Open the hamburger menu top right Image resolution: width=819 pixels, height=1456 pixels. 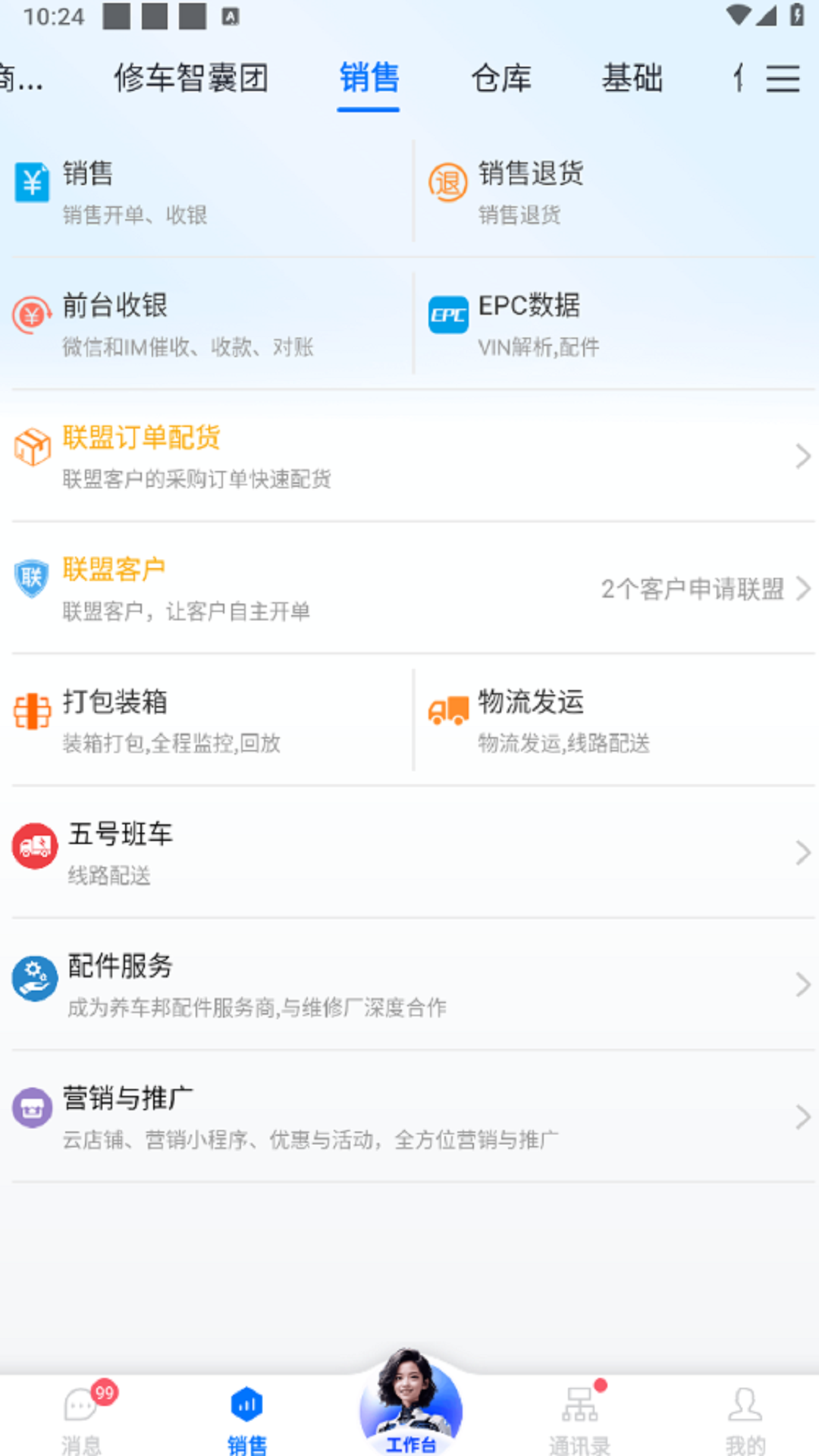(783, 78)
